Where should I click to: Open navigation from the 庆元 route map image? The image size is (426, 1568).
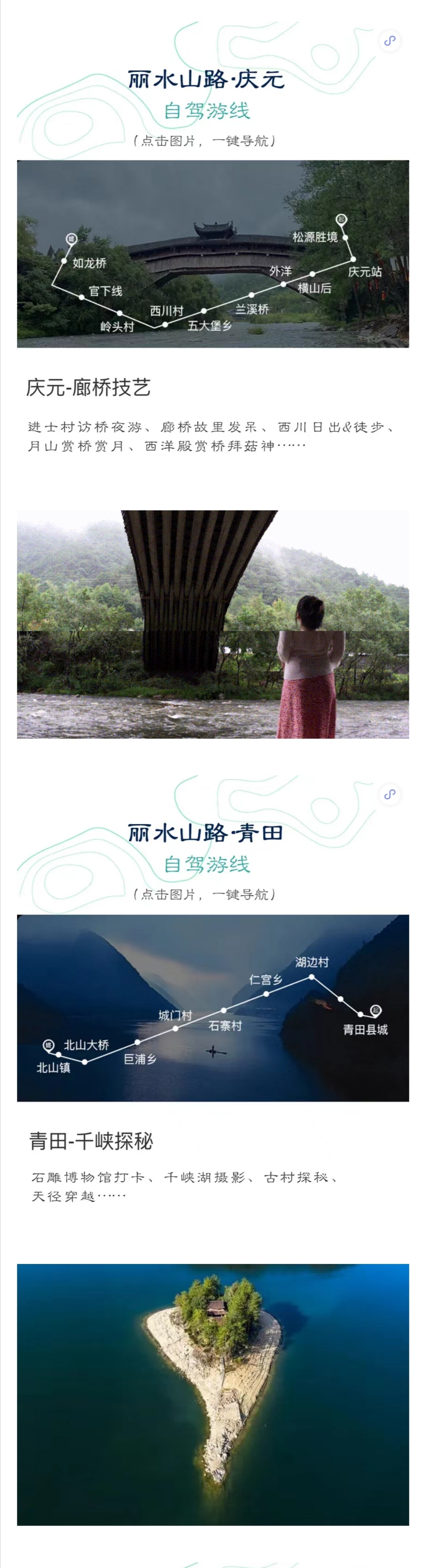click(213, 253)
